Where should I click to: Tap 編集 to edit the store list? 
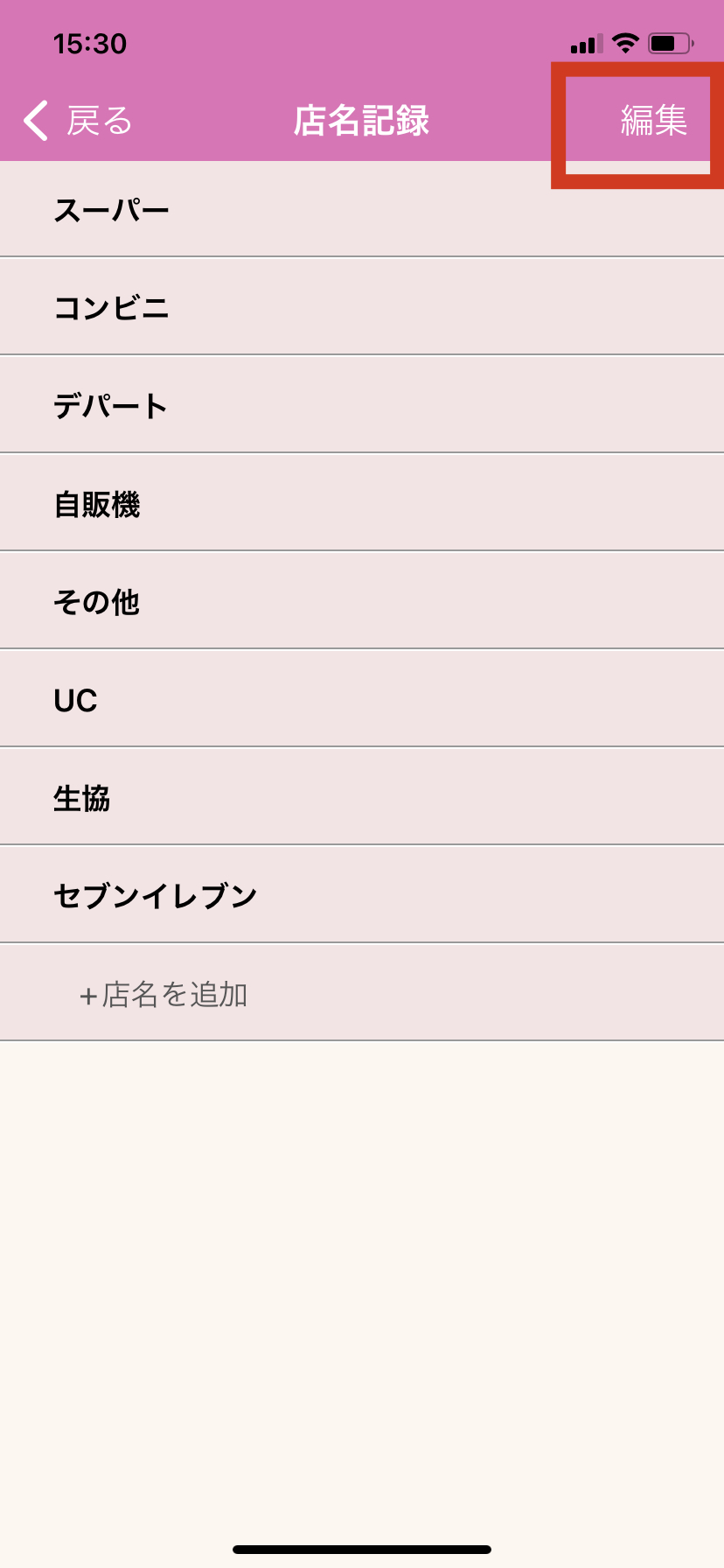653,121
